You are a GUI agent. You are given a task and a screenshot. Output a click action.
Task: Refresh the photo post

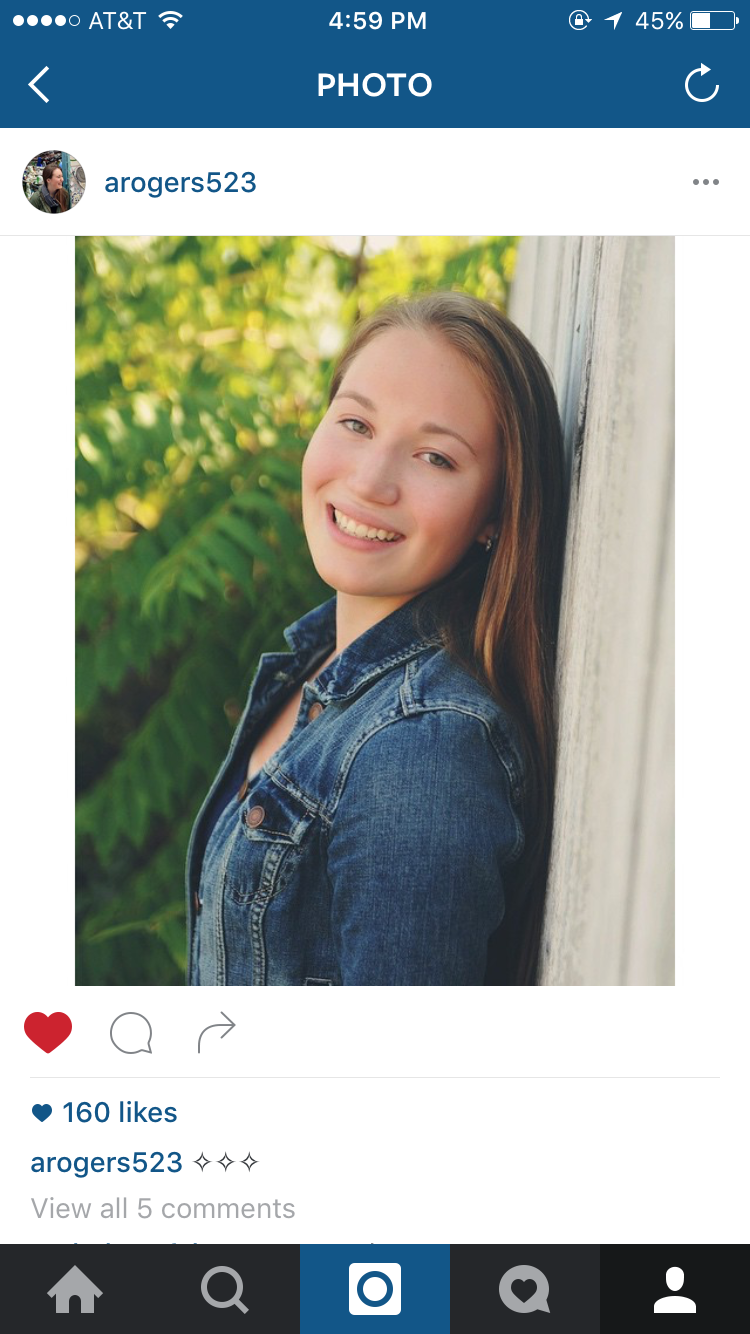pyautogui.click(x=701, y=85)
